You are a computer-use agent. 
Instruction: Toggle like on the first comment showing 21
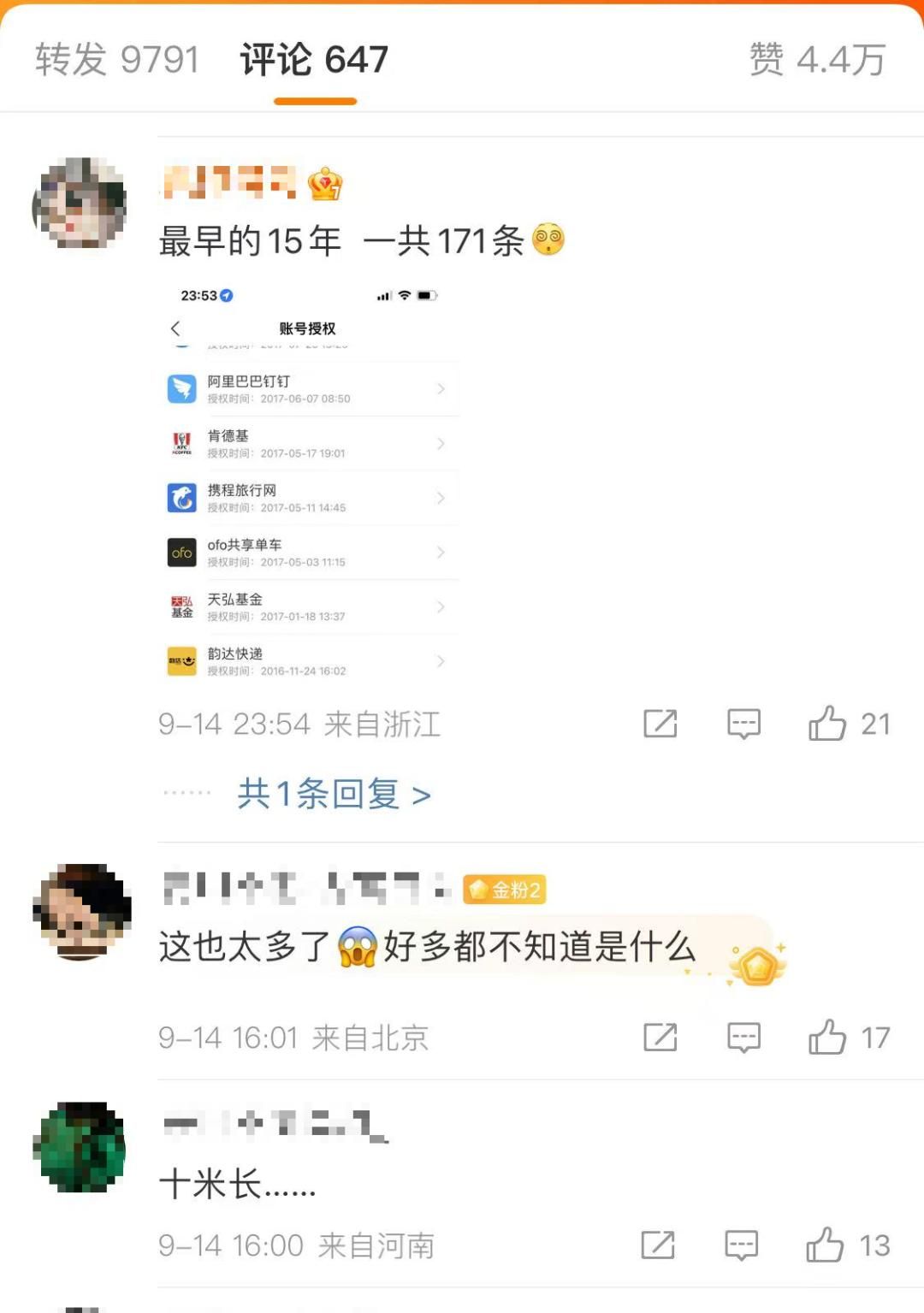826,724
